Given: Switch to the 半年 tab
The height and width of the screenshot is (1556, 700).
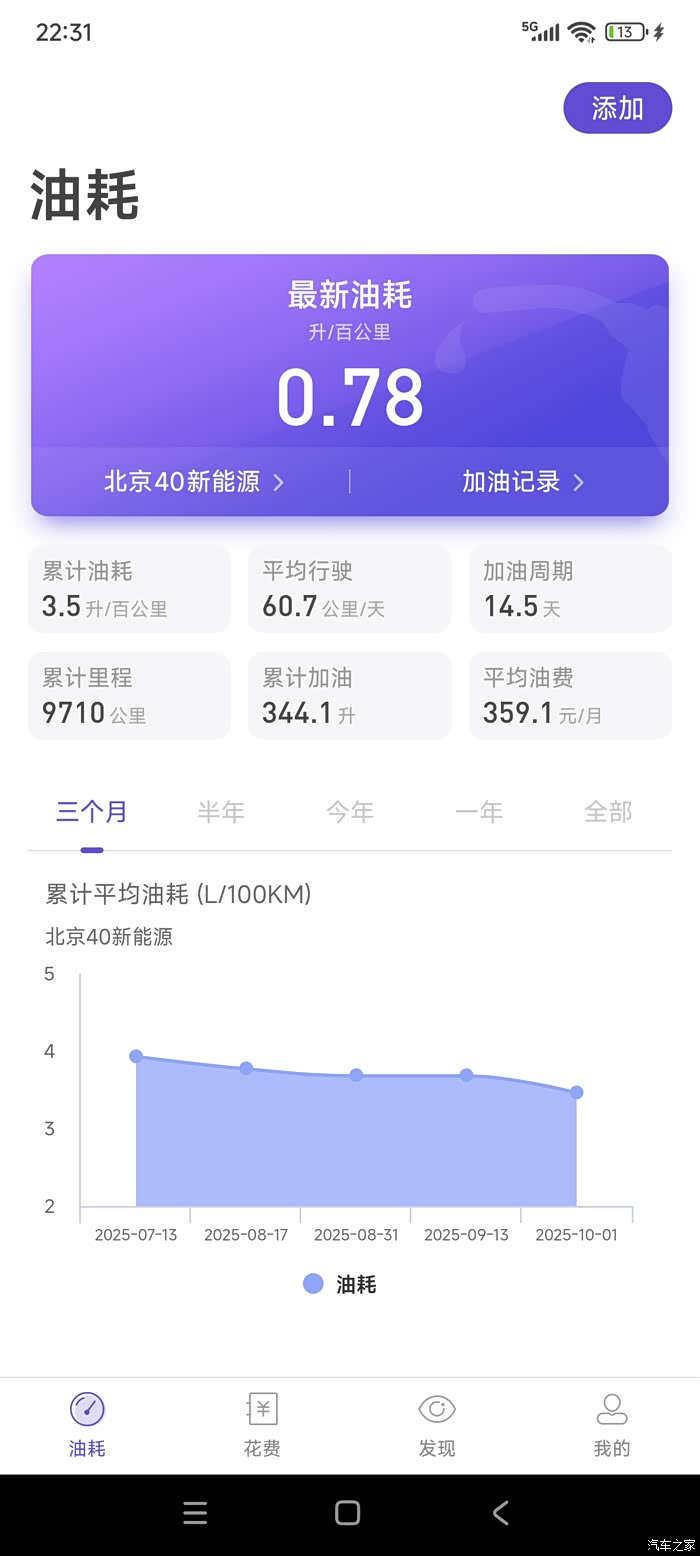Looking at the screenshot, I should coord(221,812).
